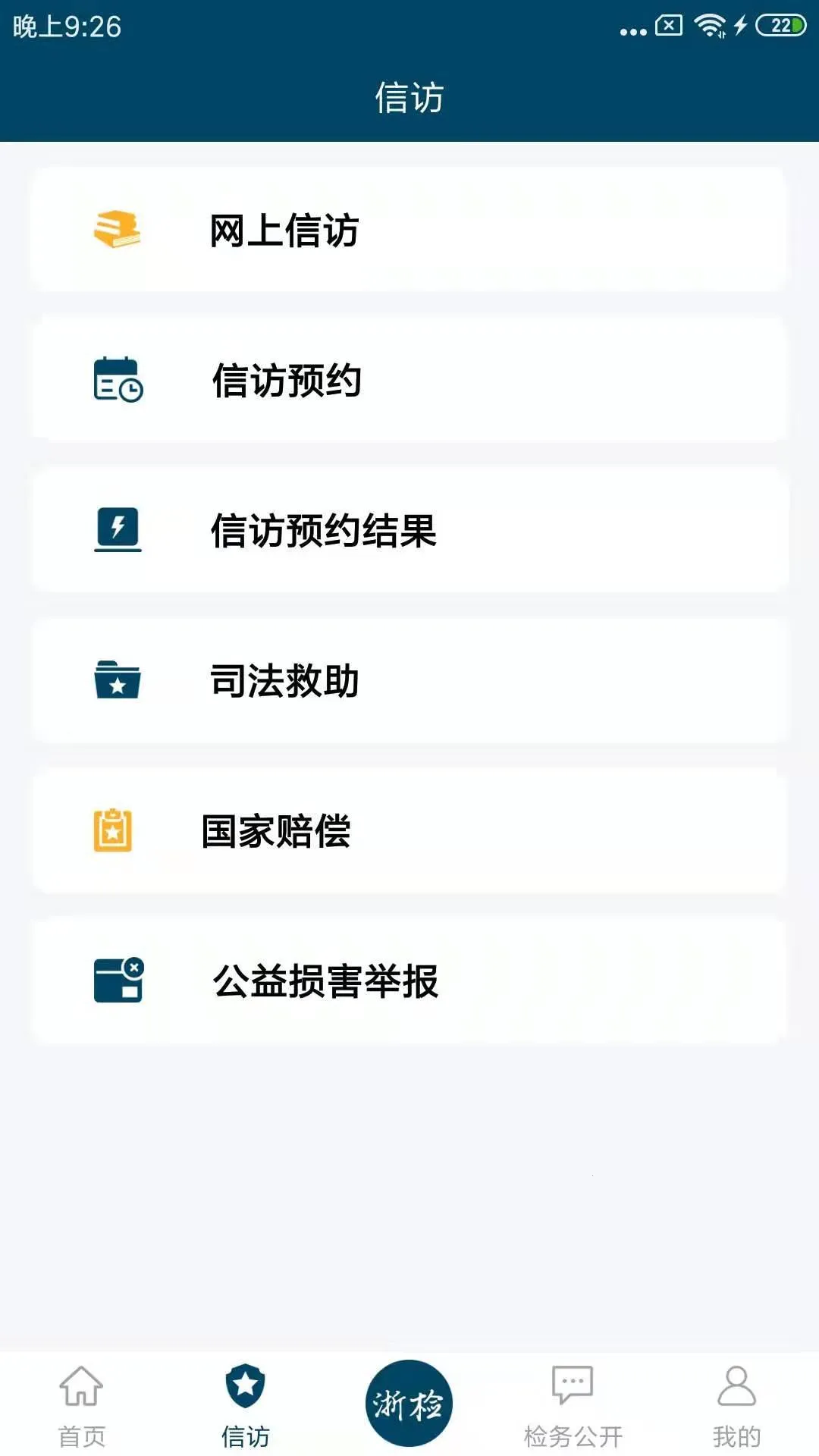
Task: Click the lightning icon next to 信访预约结果
Action: coord(118,531)
